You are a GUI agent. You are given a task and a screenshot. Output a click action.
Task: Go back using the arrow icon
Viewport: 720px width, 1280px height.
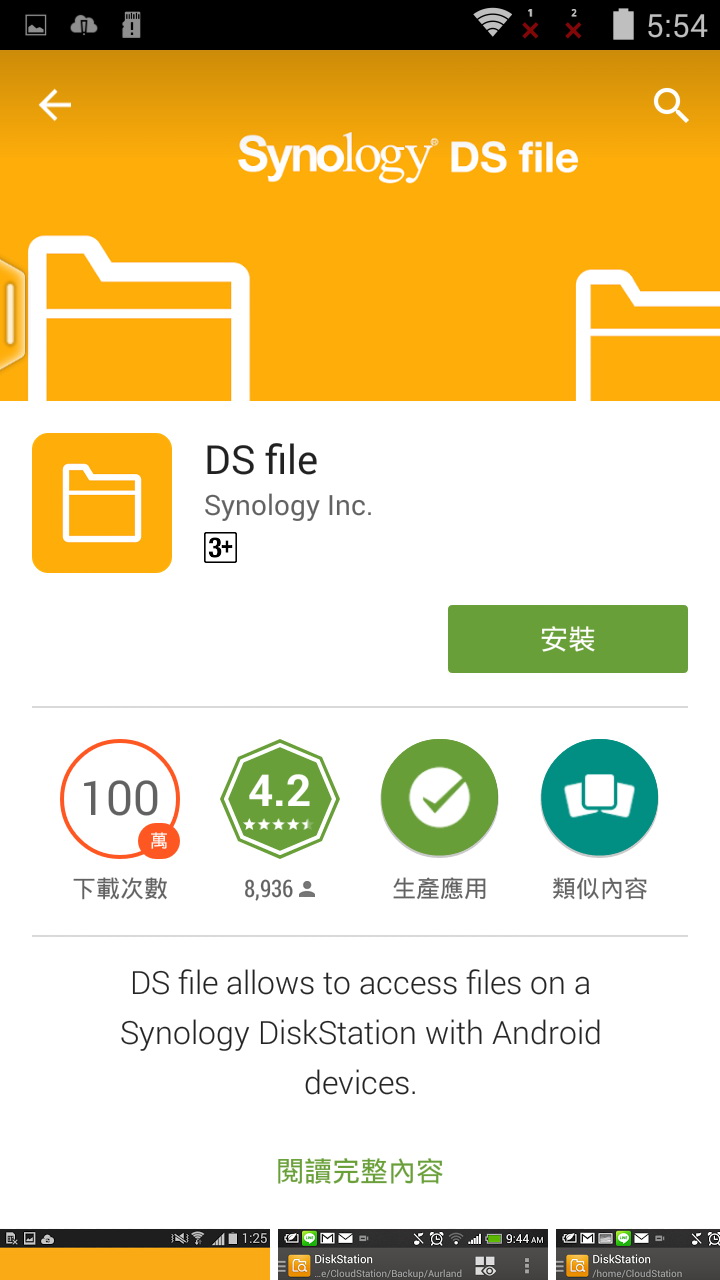tap(55, 105)
